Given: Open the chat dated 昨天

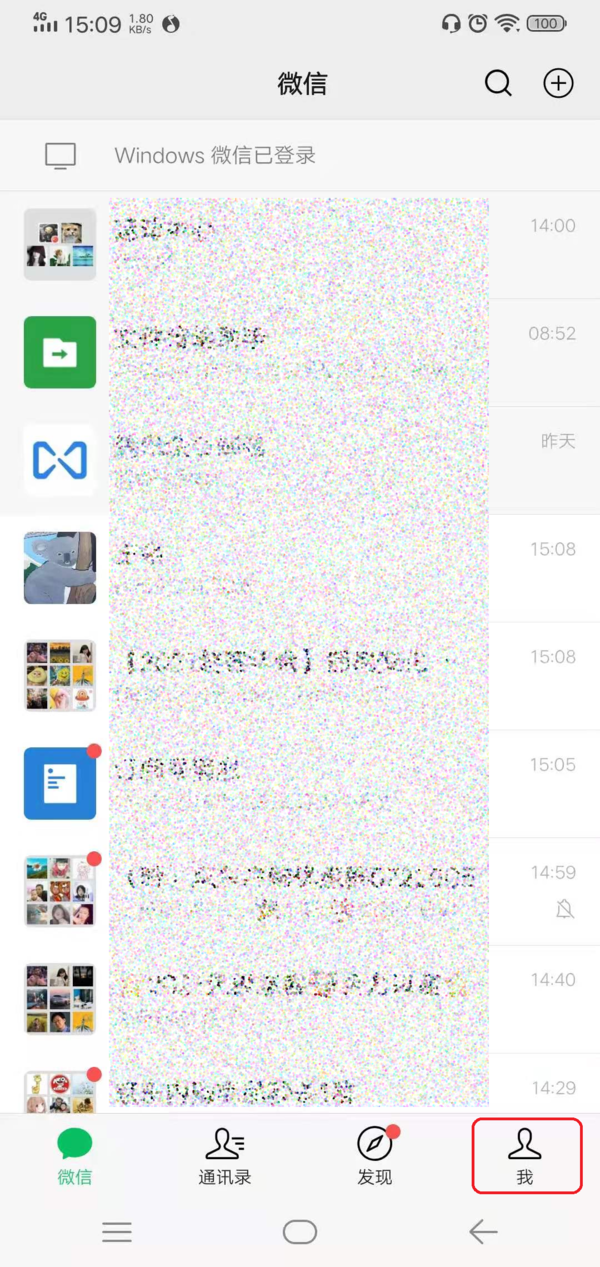Looking at the screenshot, I should (x=300, y=460).
